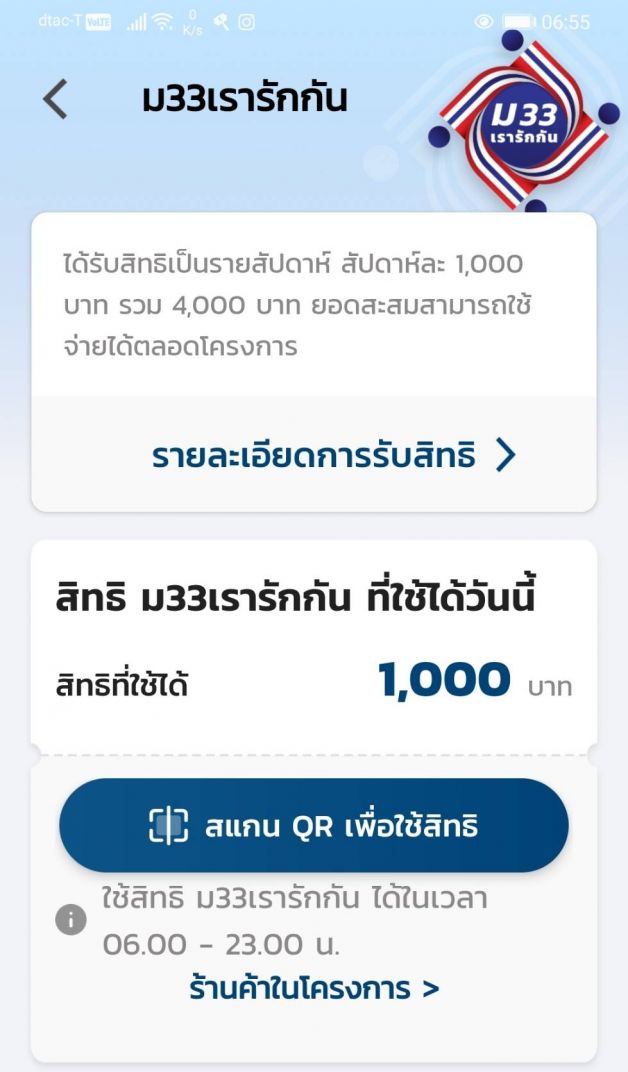Go back using the top-left arrow
This screenshot has height=1072, width=628.
pos(55,99)
